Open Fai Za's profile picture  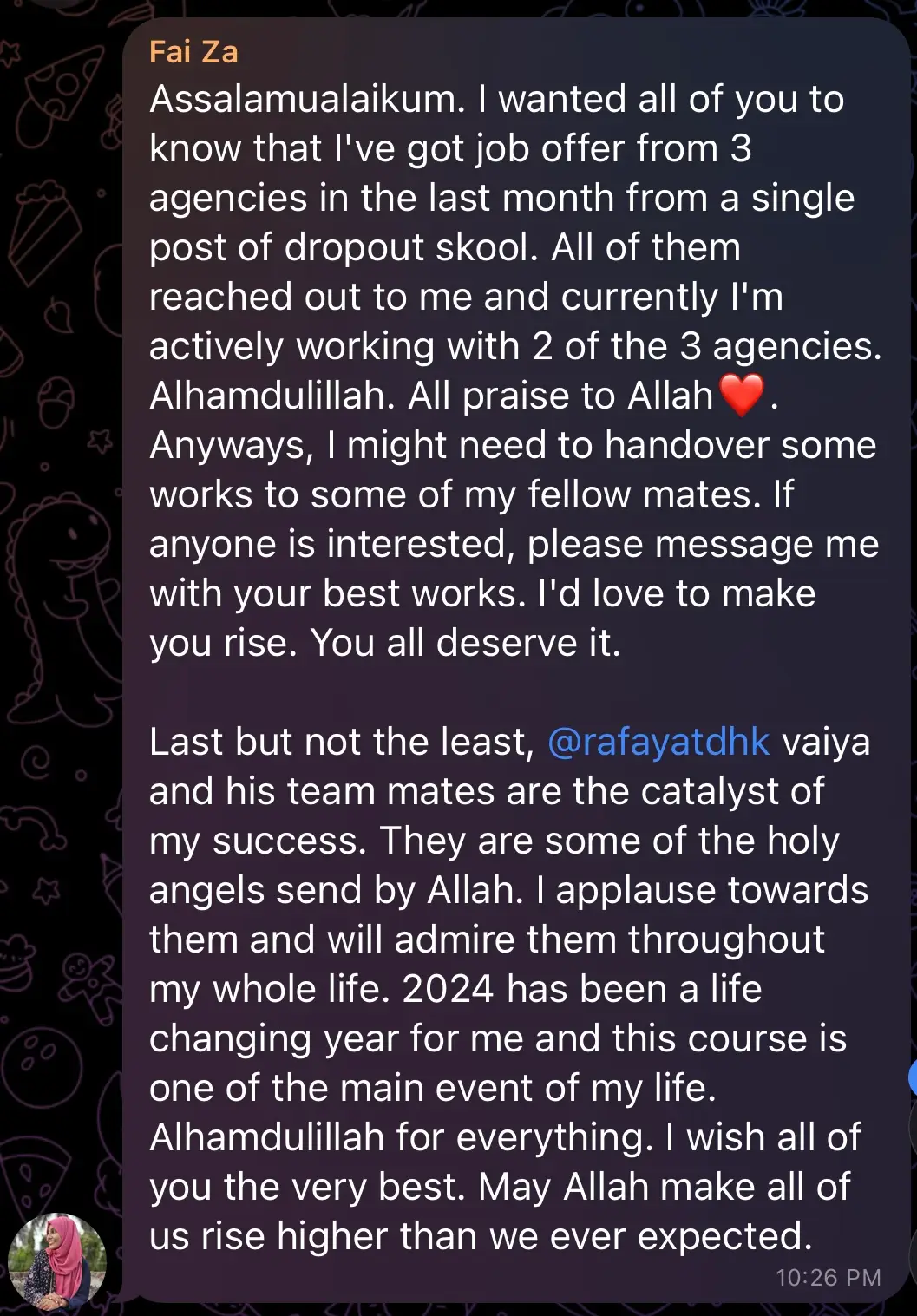point(57,1260)
